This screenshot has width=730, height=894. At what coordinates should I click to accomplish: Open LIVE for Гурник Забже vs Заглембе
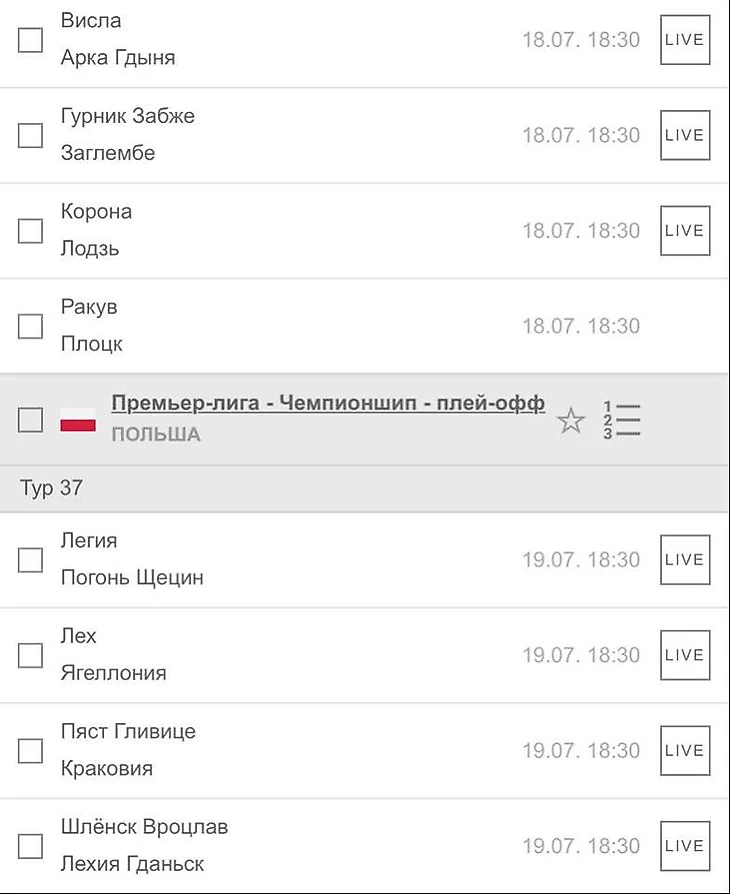pos(684,135)
